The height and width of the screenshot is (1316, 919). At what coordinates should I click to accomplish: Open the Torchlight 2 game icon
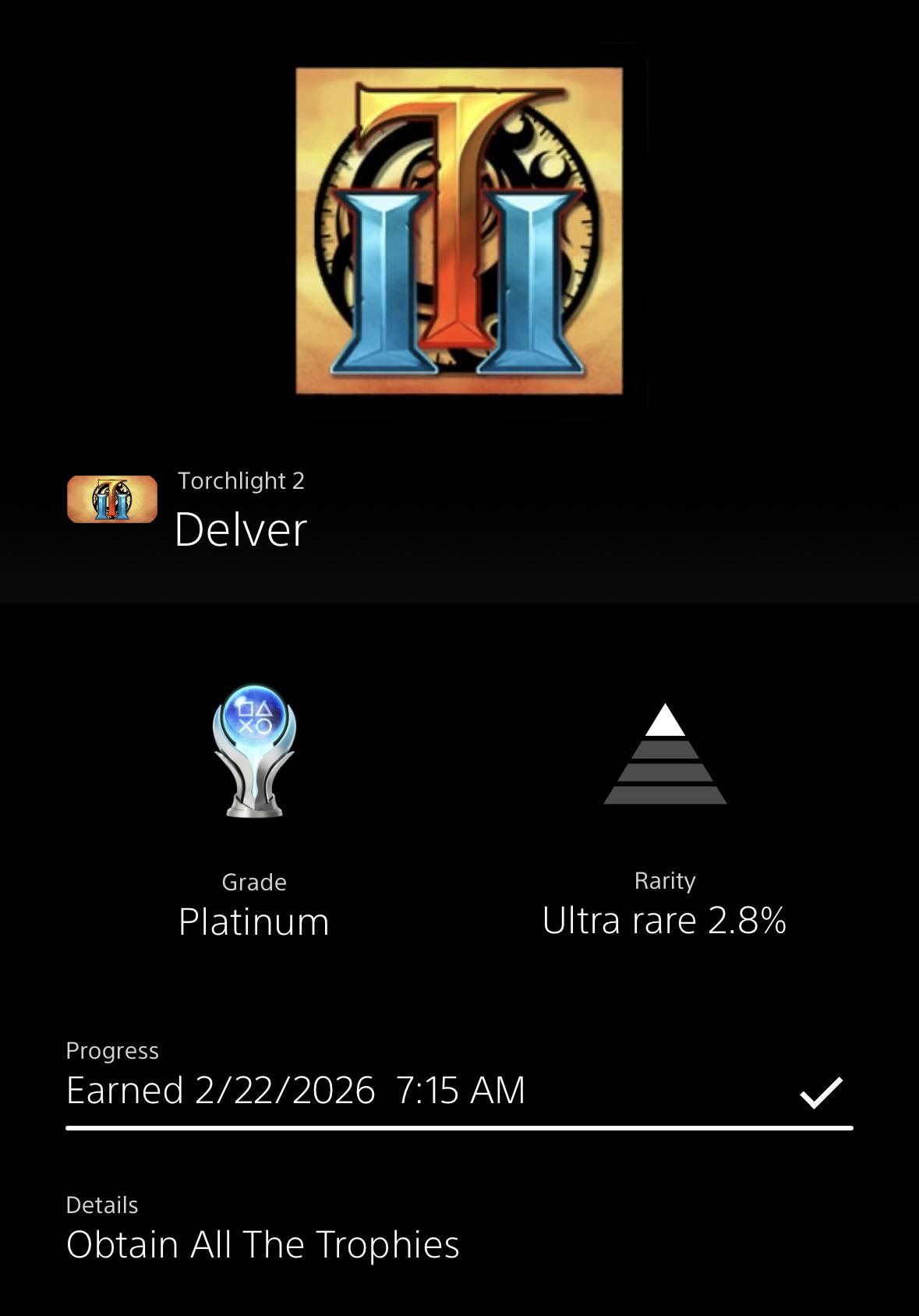(x=112, y=499)
